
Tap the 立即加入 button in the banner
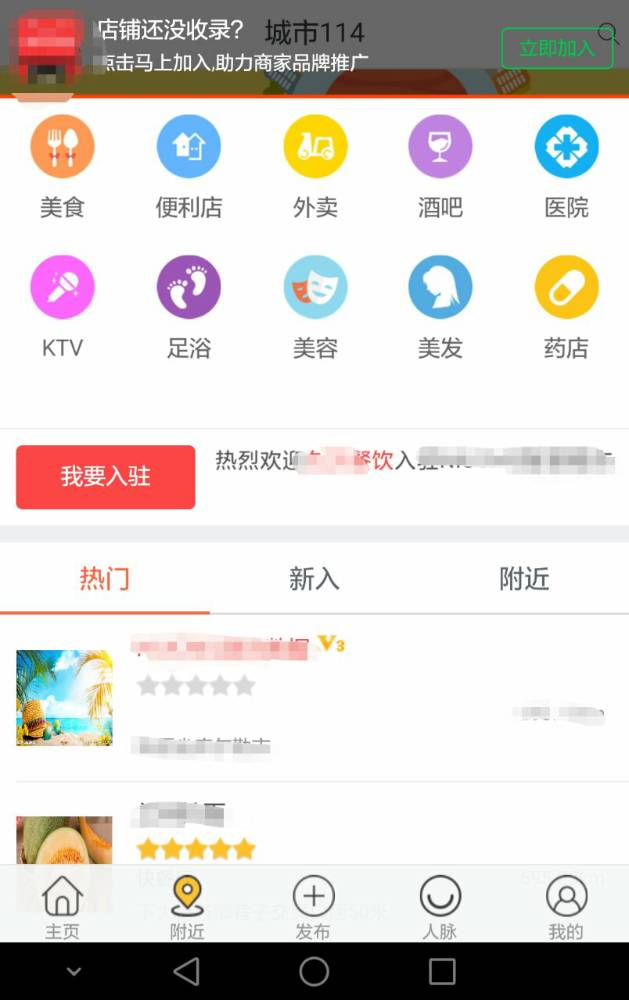click(557, 48)
